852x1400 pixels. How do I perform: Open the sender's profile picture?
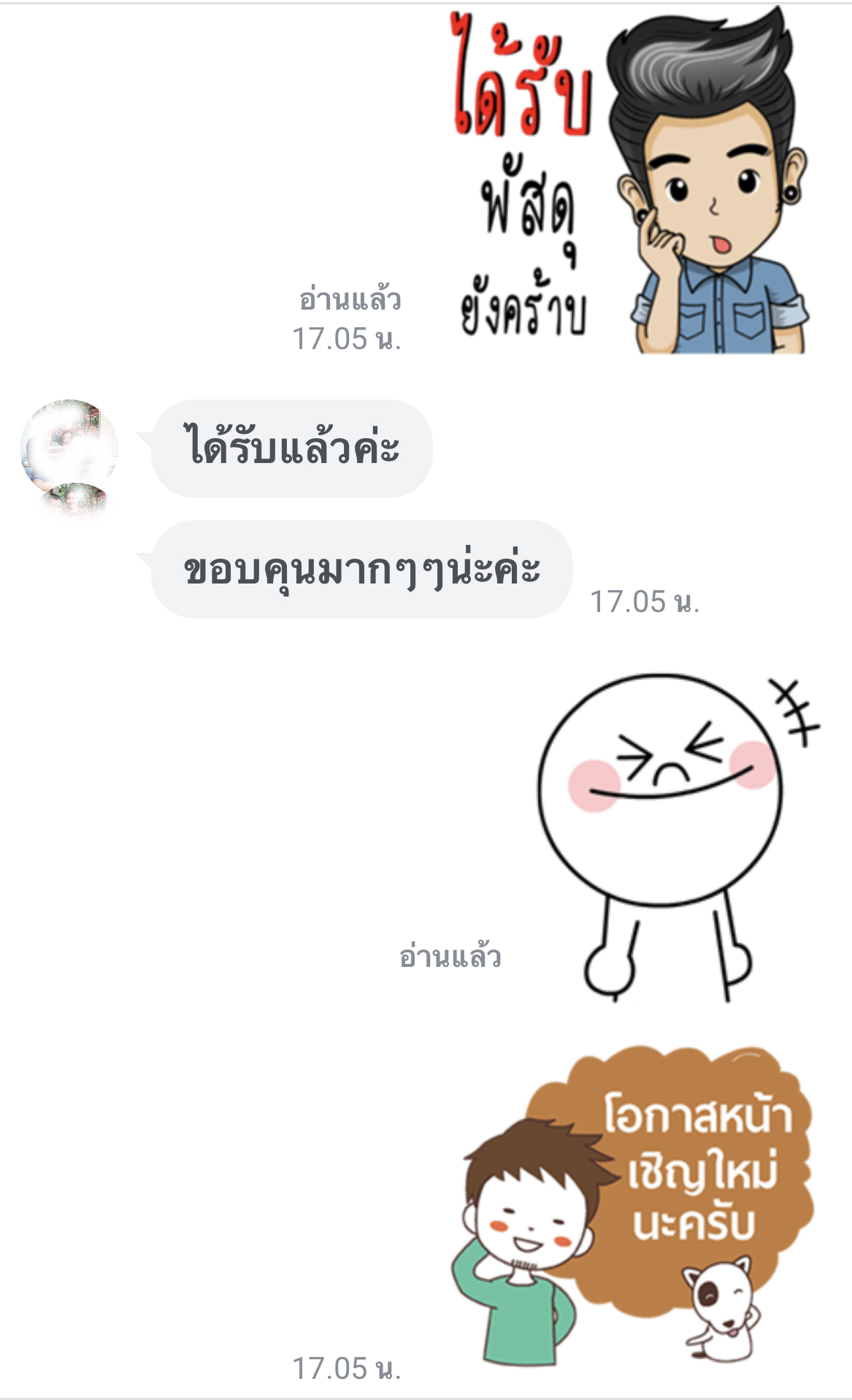point(69,451)
